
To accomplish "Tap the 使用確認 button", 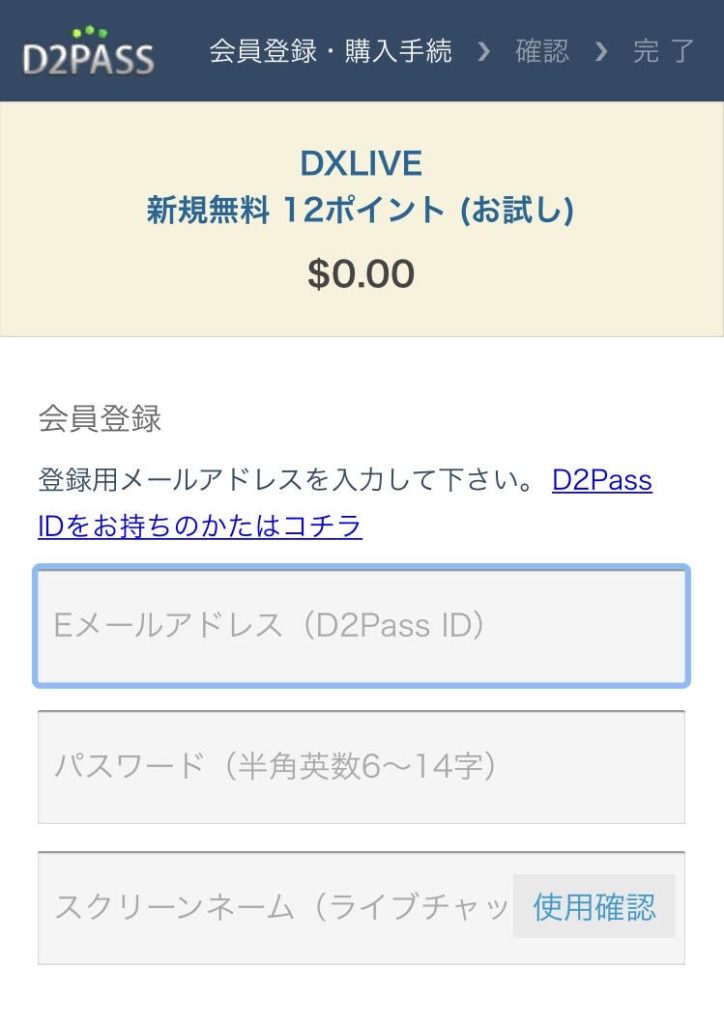I will pos(594,907).
